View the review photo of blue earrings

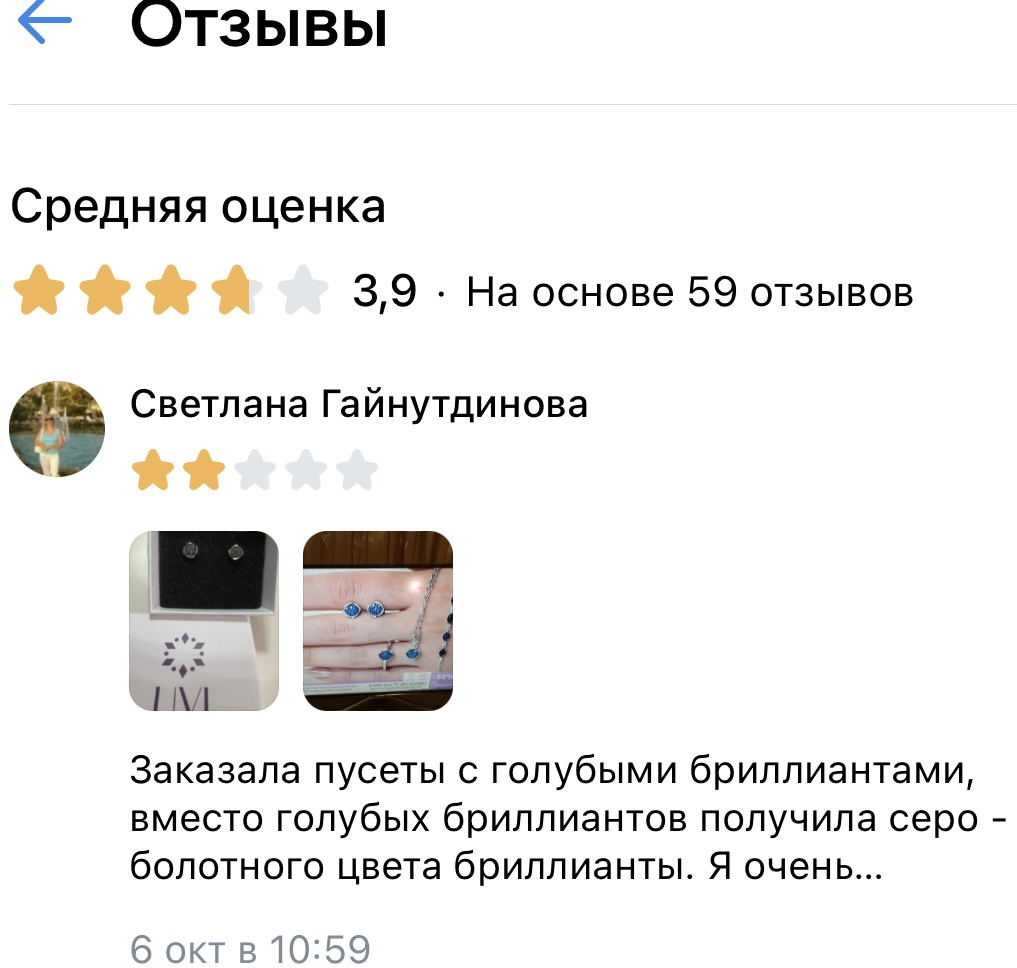pyautogui.click(x=378, y=621)
